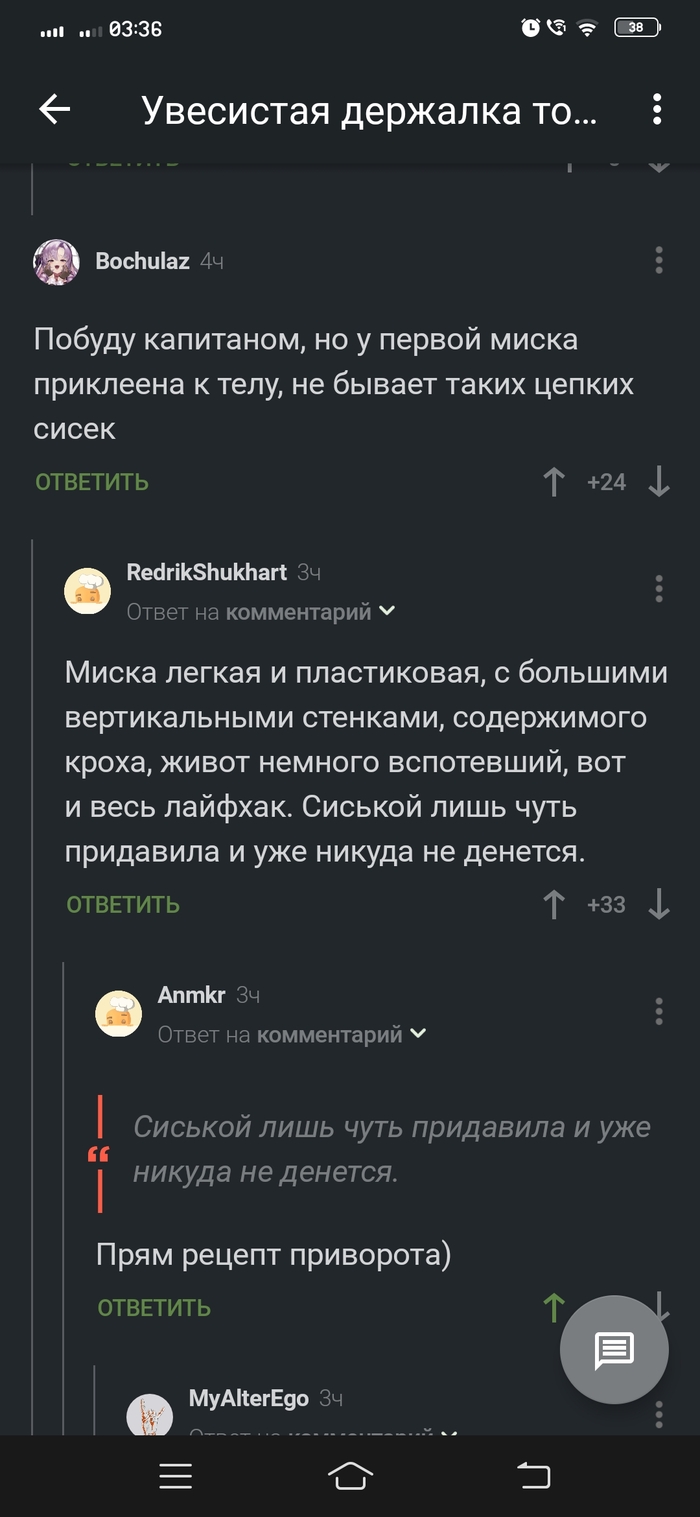Go back using the top arrow
This screenshot has height=1517, width=700.
click(x=55, y=110)
